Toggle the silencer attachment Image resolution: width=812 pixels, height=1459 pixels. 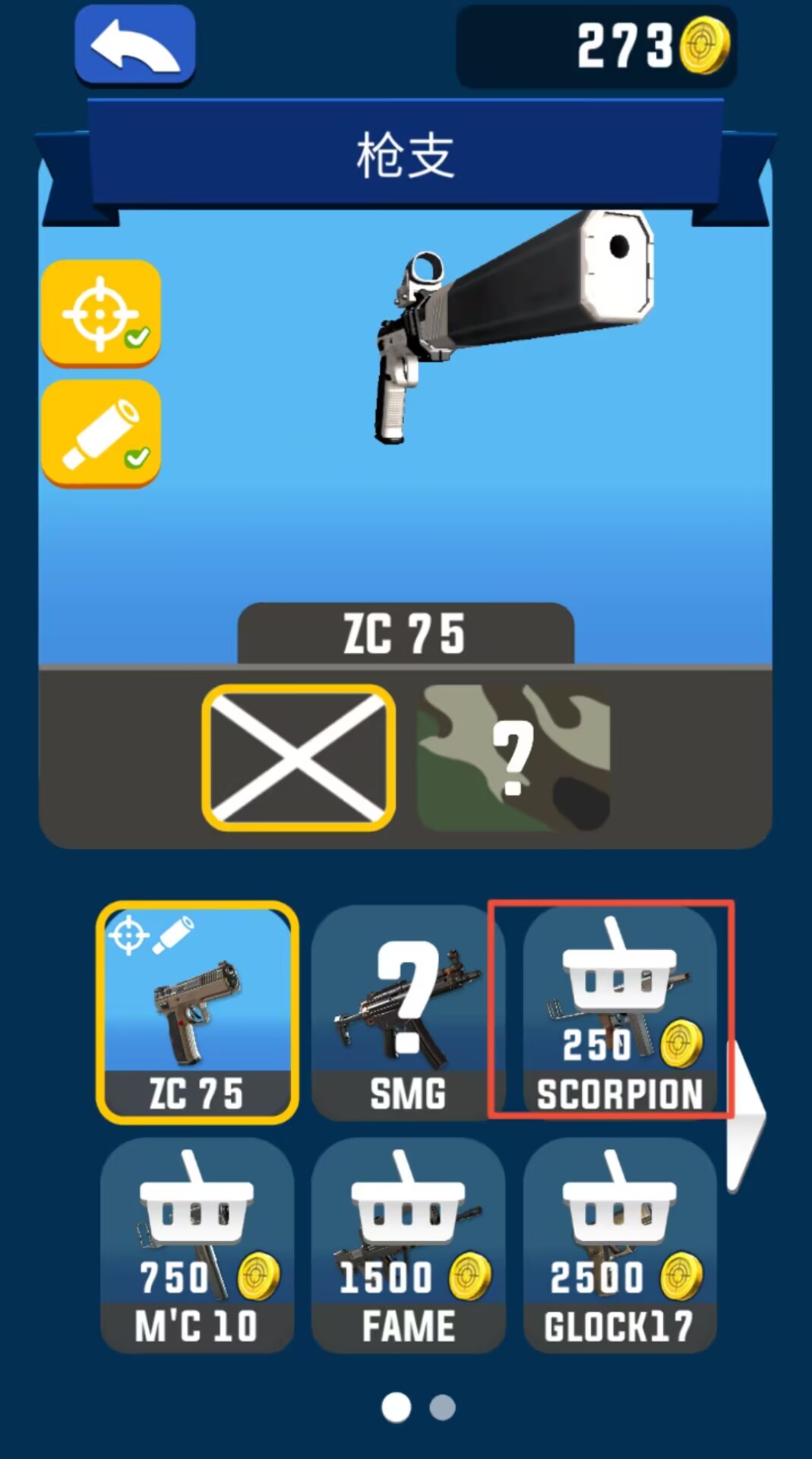(101, 433)
